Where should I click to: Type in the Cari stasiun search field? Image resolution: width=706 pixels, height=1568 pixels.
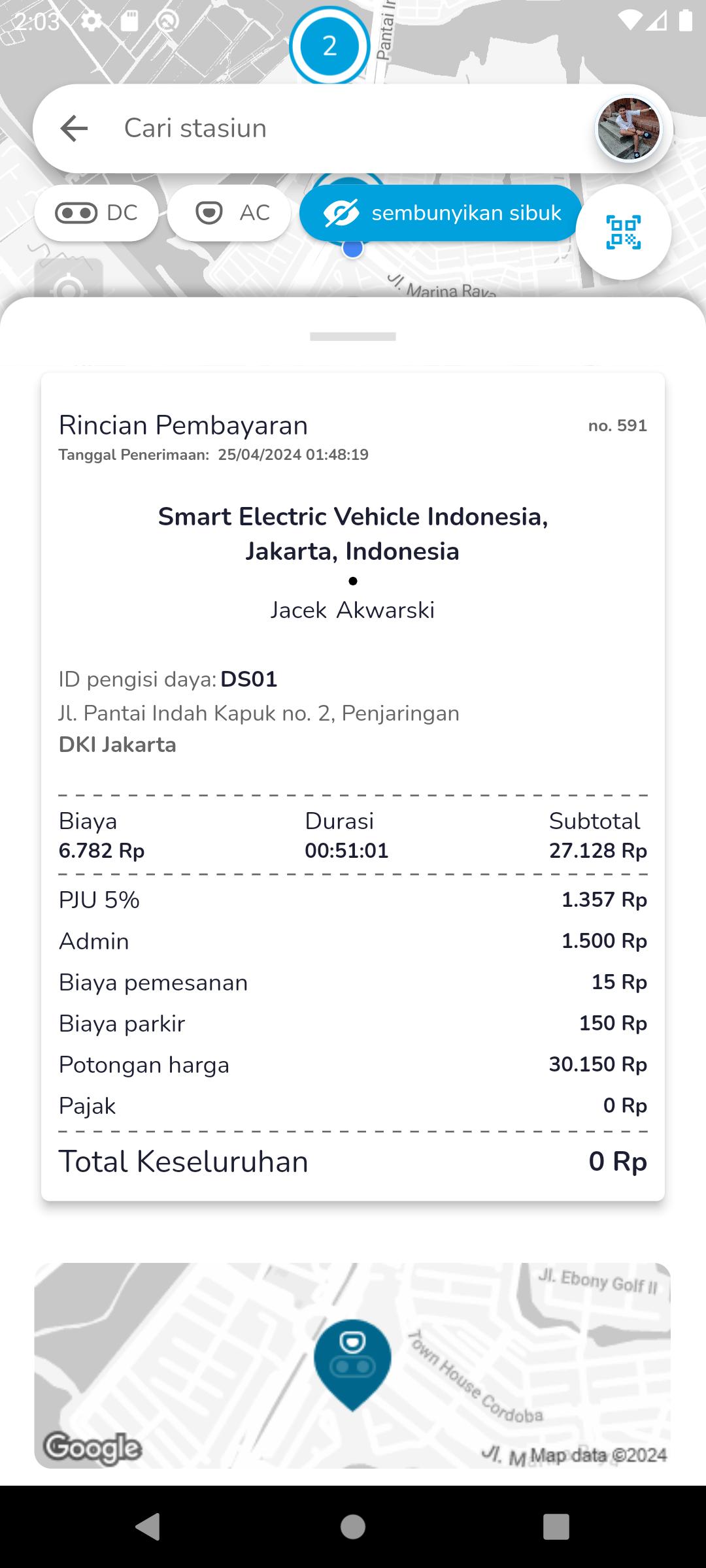coord(340,128)
